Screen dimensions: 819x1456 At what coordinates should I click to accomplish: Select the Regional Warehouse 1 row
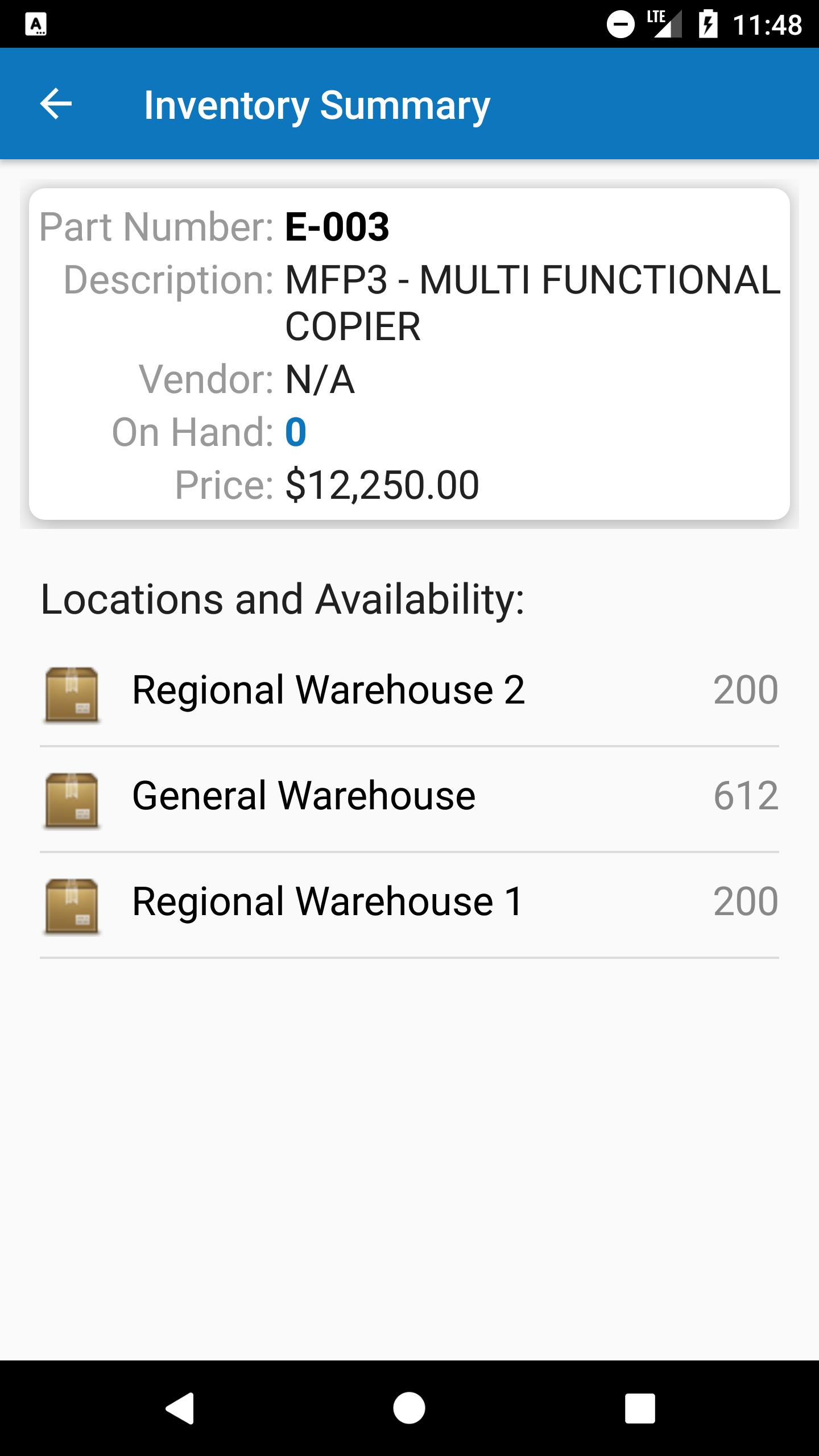tap(409, 905)
